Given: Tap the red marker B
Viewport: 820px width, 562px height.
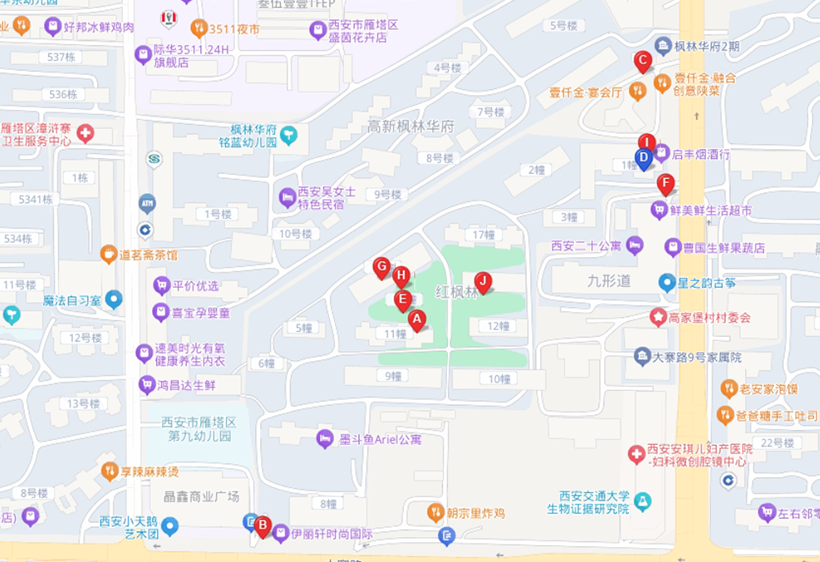Looking at the screenshot, I should click(263, 526).
